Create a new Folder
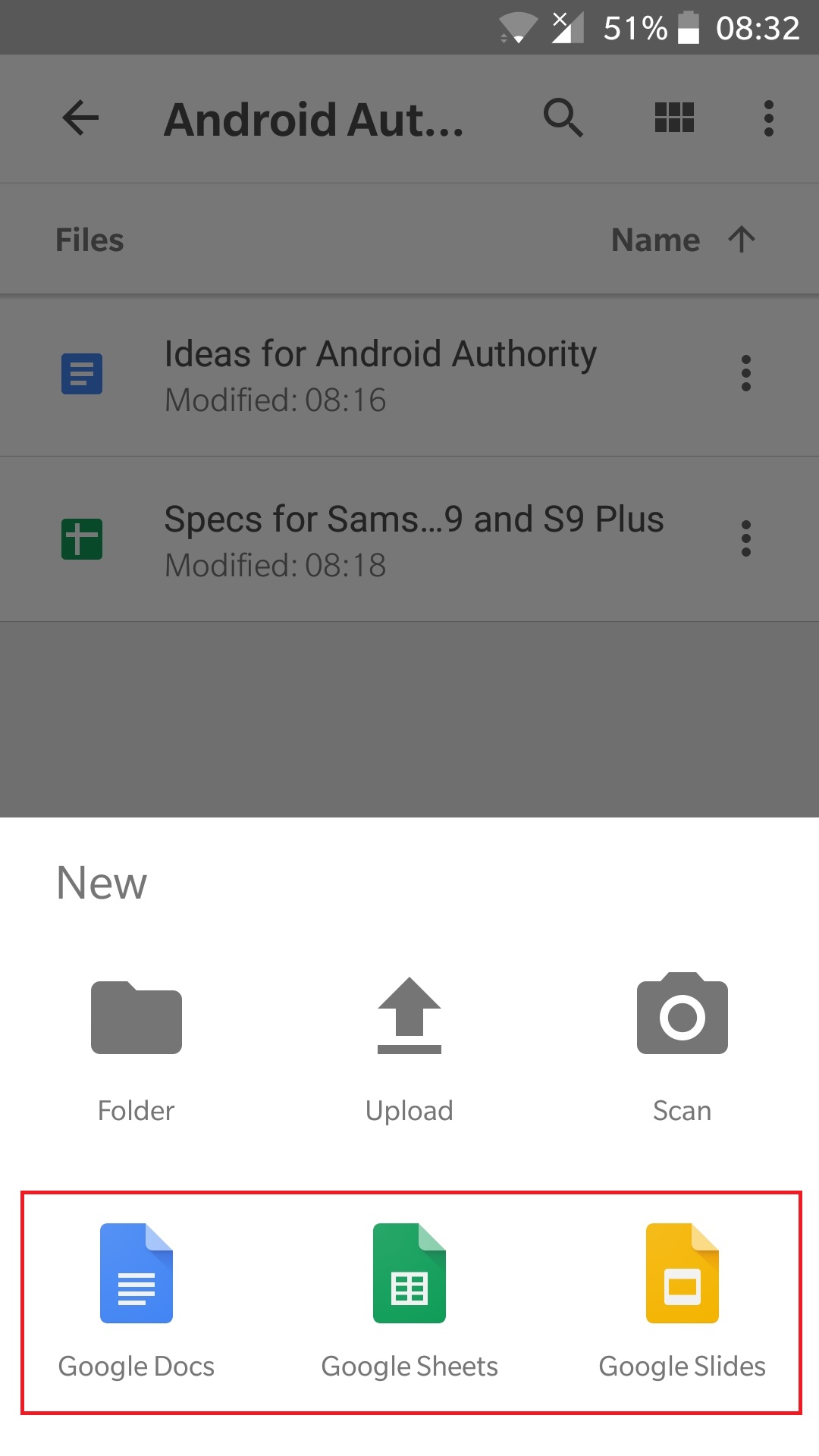The width and height of the screenshot is (819, 1456). pos(136,1016)
